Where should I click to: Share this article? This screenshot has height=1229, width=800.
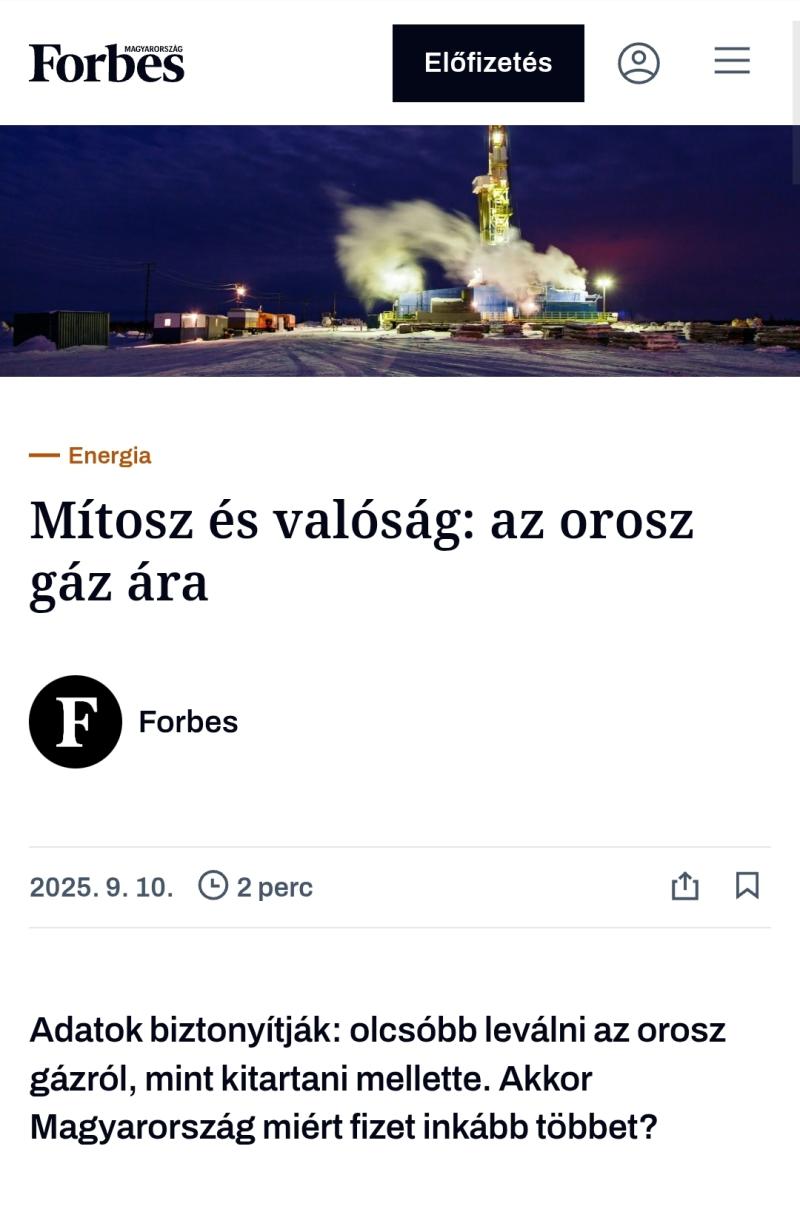pyautogui.click(x=685, y=886)
